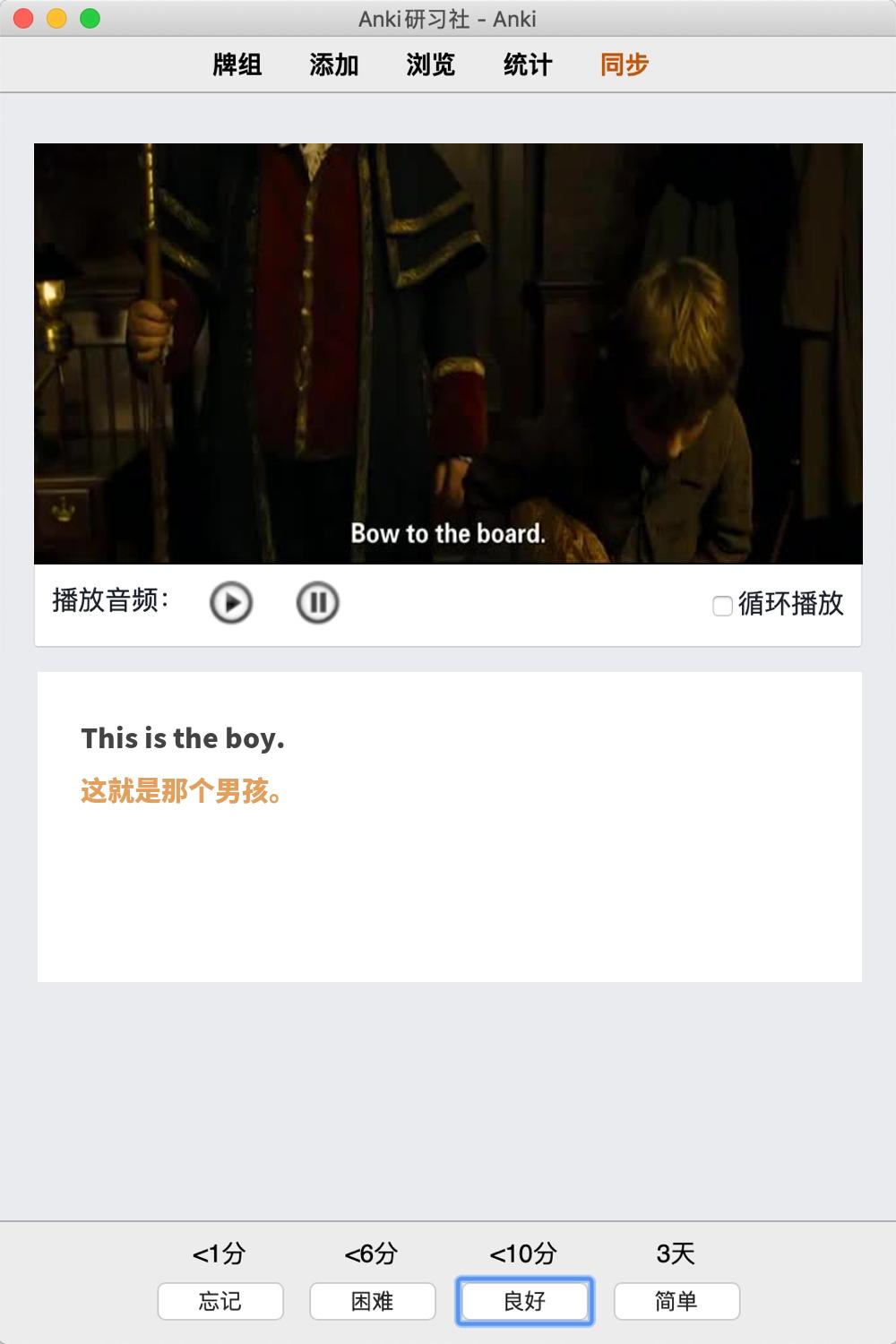
Task: Rate the card as 忘记
Action: (220, 1301)
